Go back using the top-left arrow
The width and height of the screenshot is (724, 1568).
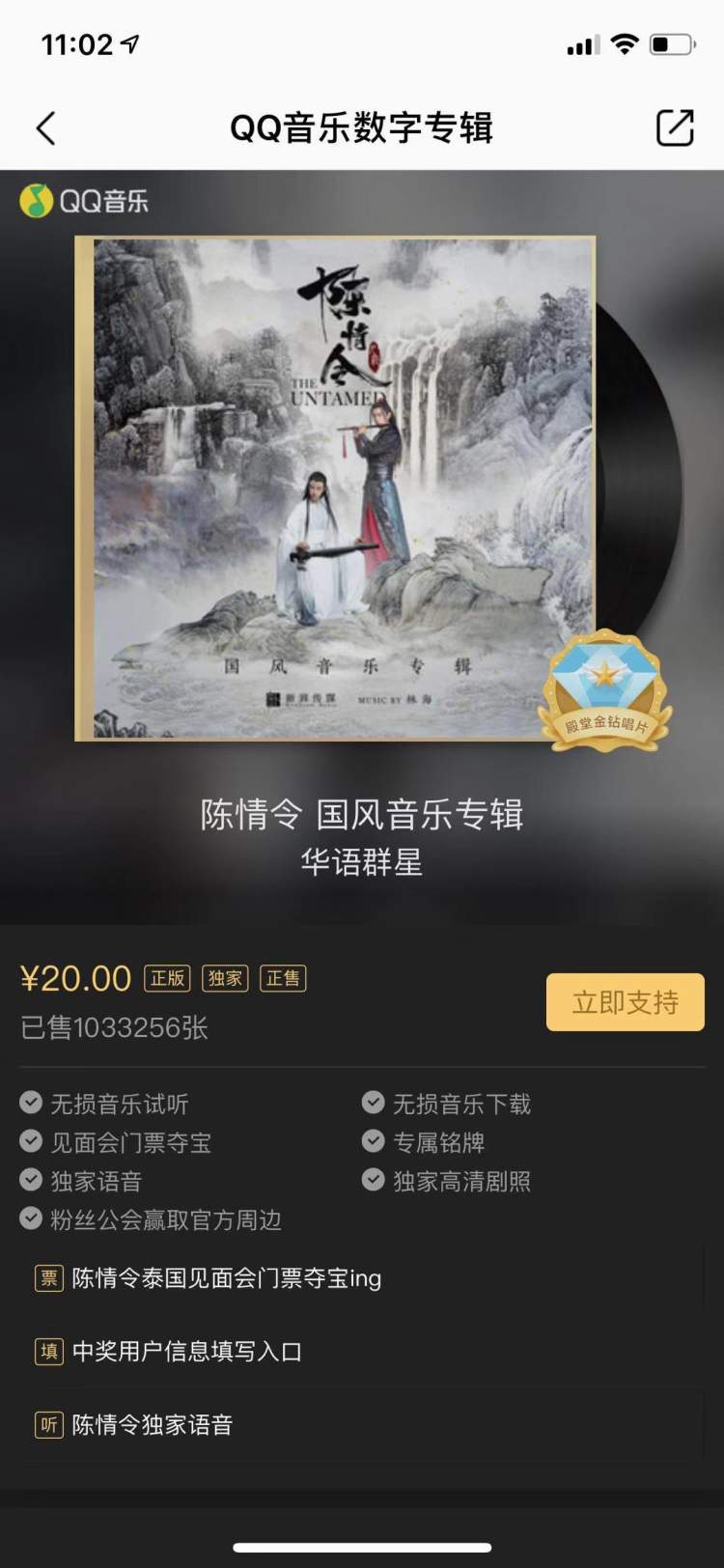[45, 127]
